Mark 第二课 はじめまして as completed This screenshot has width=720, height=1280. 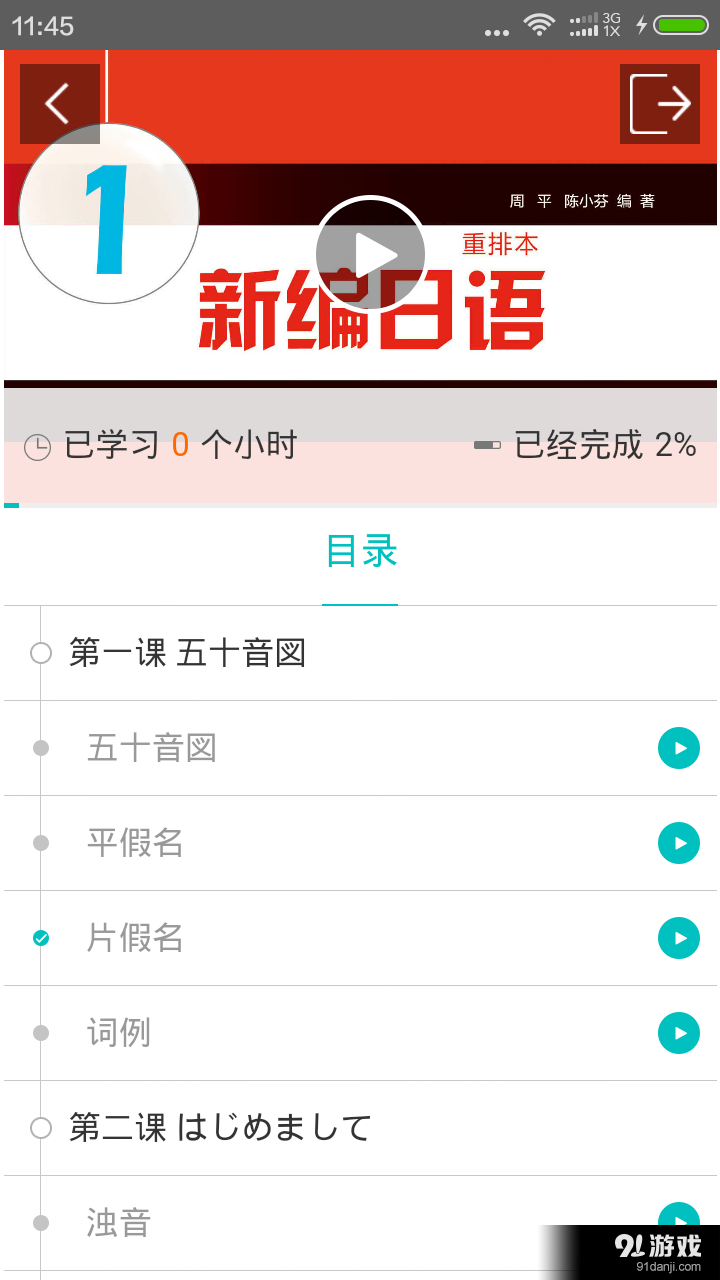(x=40, y=1128)
